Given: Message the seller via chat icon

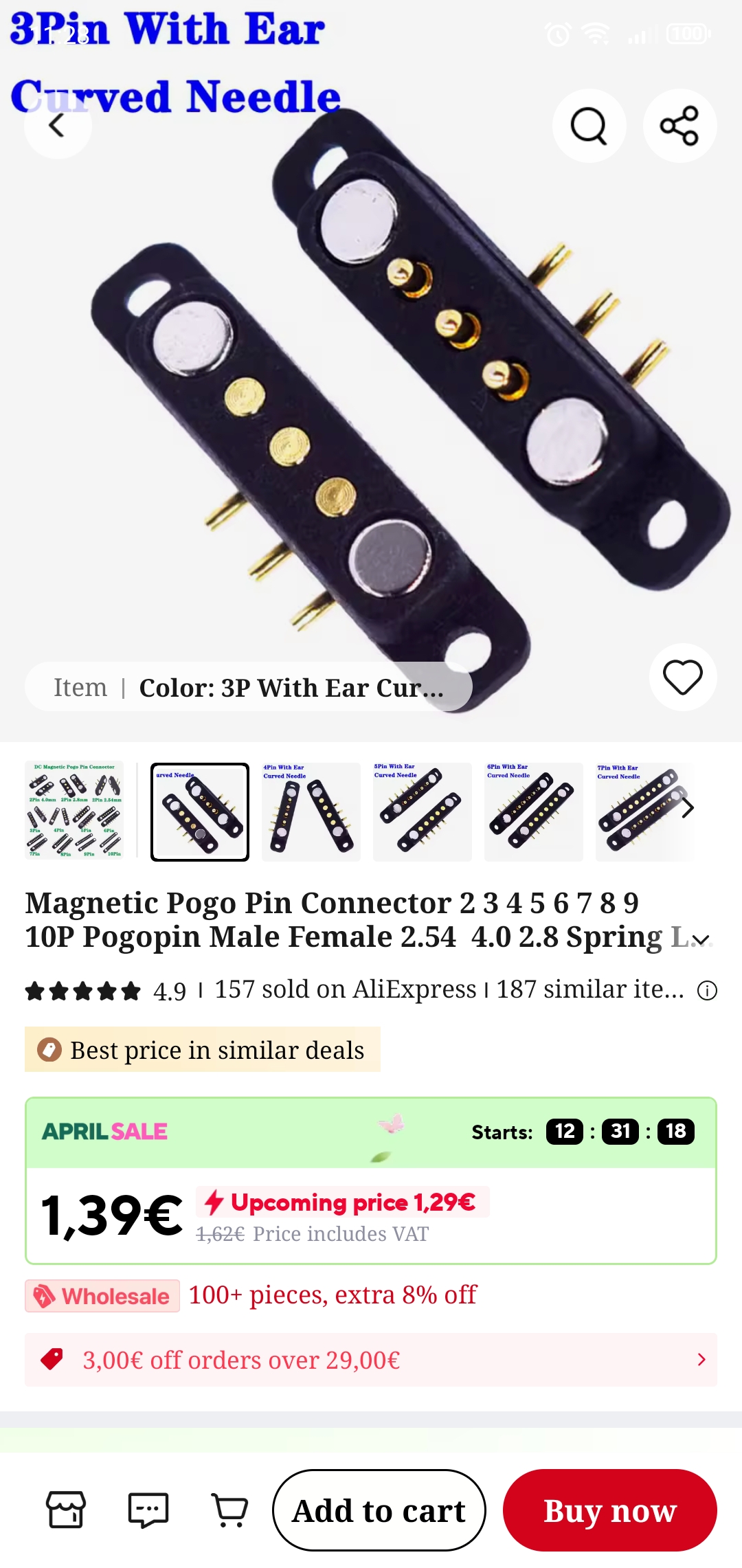Looking at the screenshot, I should tap(148, 1510).
